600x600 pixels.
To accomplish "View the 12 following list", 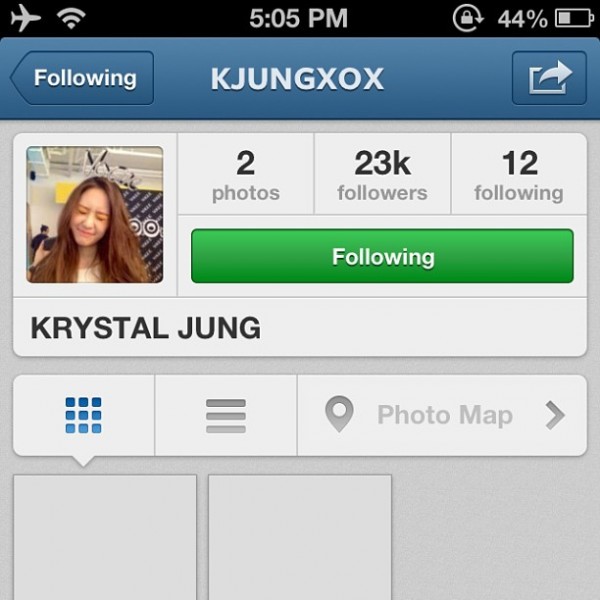I will 518,175.
